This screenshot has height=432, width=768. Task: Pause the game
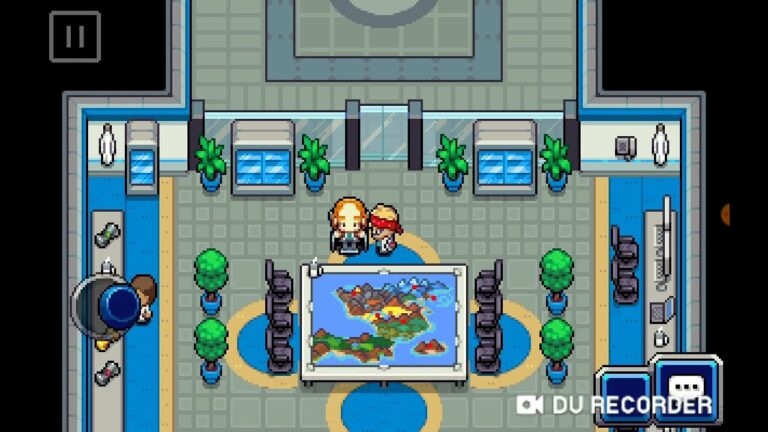tap(74, 37)
